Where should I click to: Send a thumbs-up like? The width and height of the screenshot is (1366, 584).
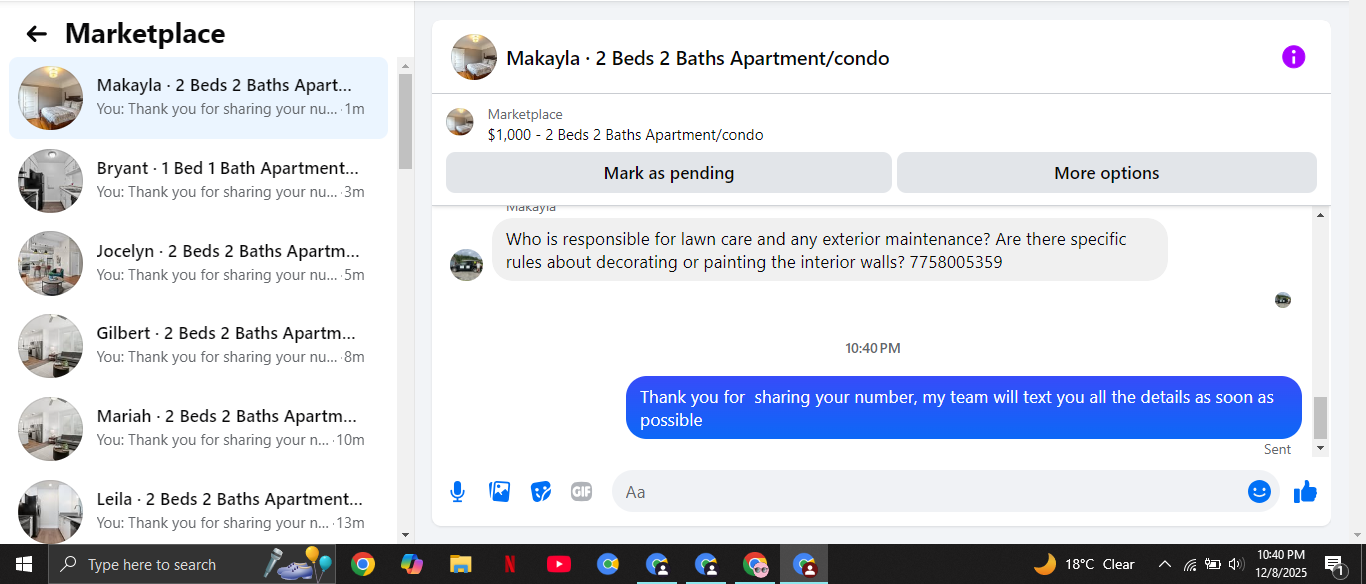[x=1305, y=491]
